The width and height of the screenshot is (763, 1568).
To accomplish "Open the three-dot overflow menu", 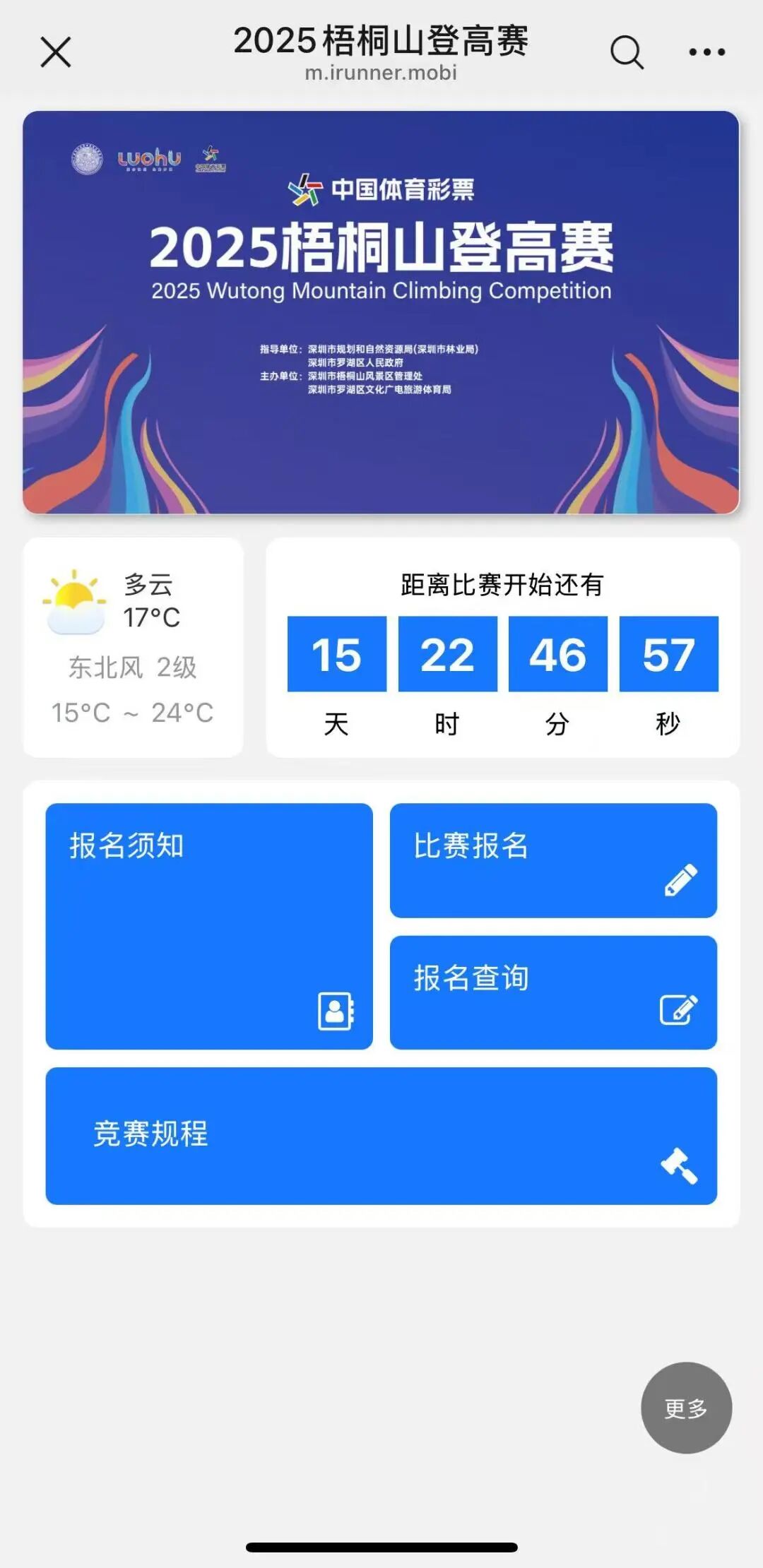I will 706,52.
